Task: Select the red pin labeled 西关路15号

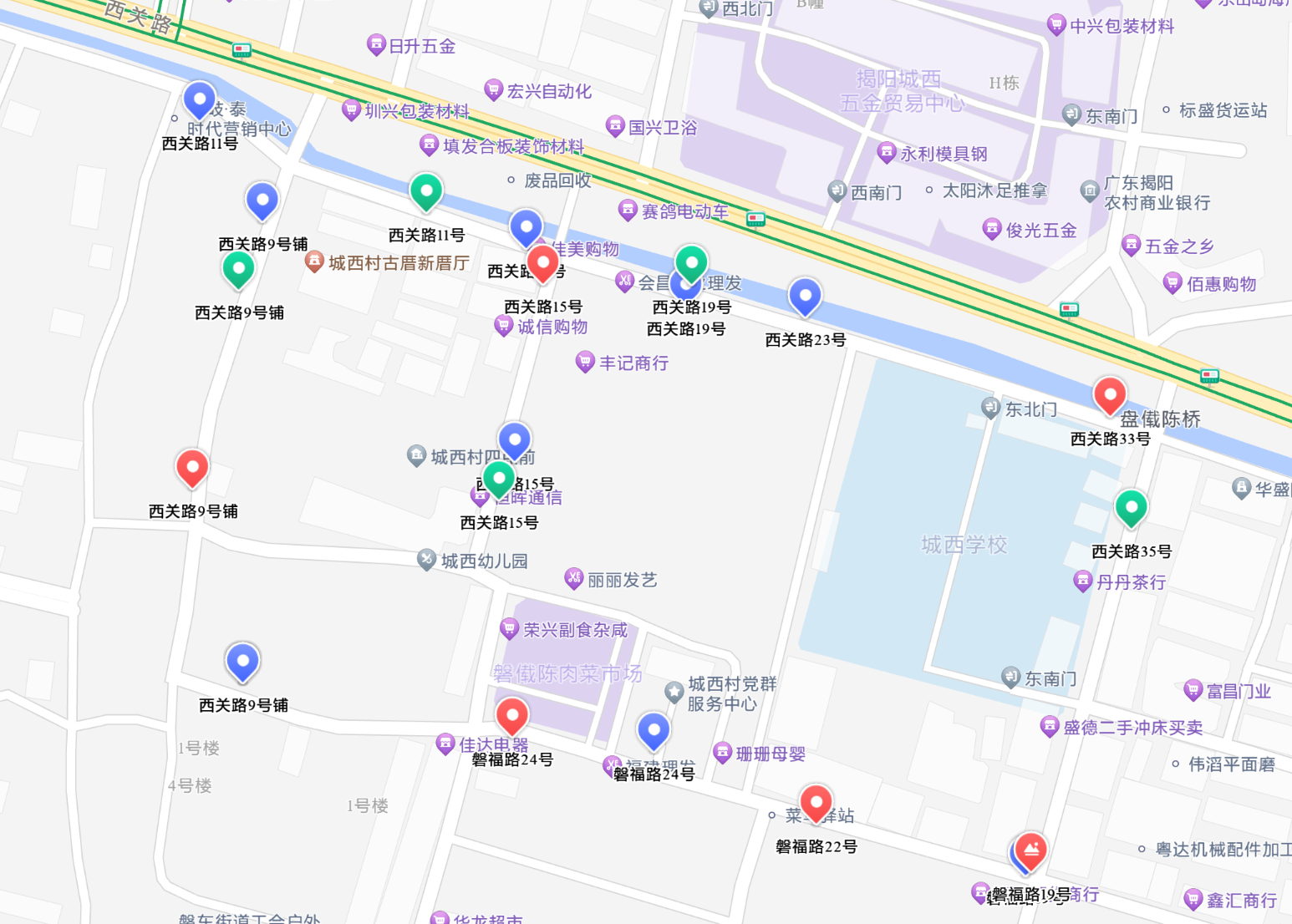Action: [x=543, y=263]
